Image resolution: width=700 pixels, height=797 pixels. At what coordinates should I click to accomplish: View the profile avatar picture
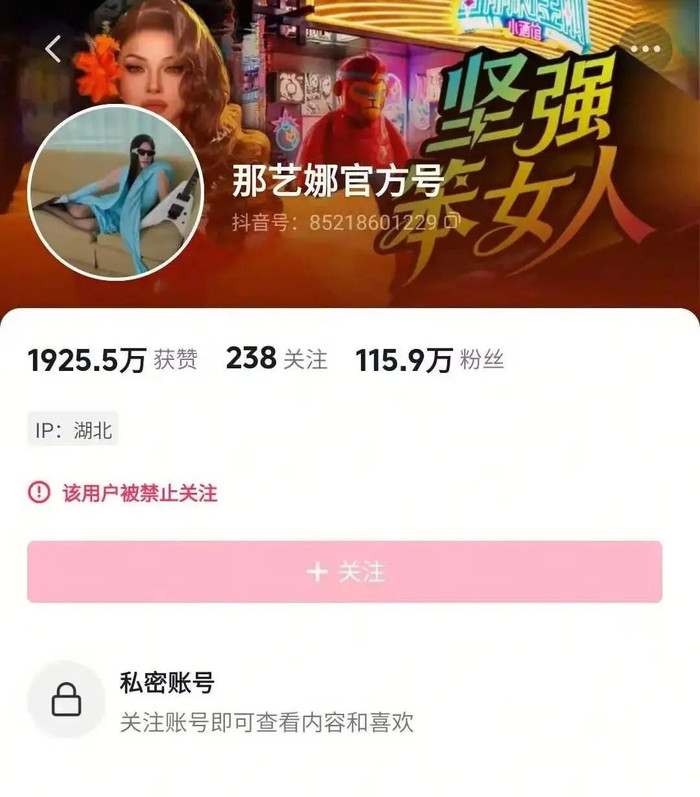pos(116,192)
